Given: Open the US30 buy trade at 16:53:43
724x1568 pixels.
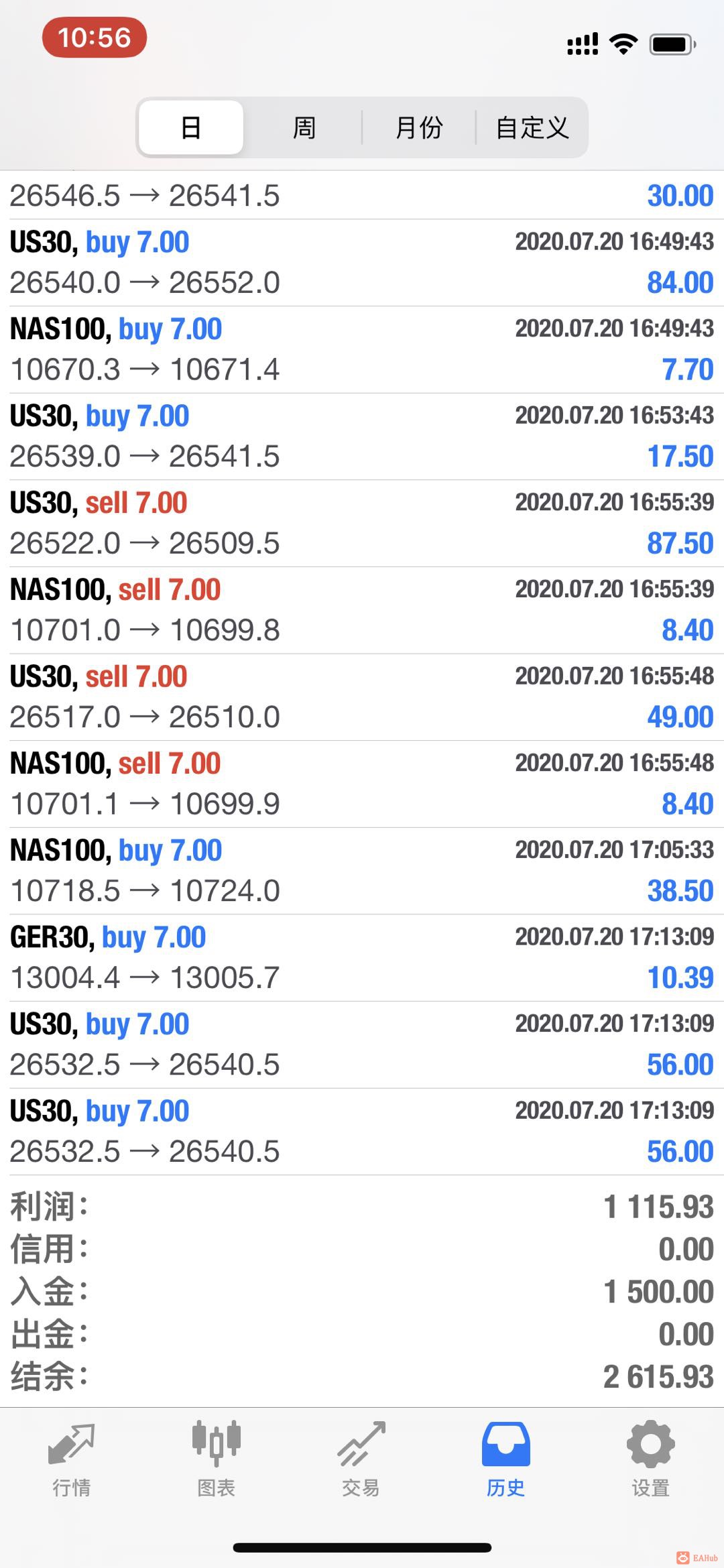Looking at the screenshot, I should coord(362,436).
